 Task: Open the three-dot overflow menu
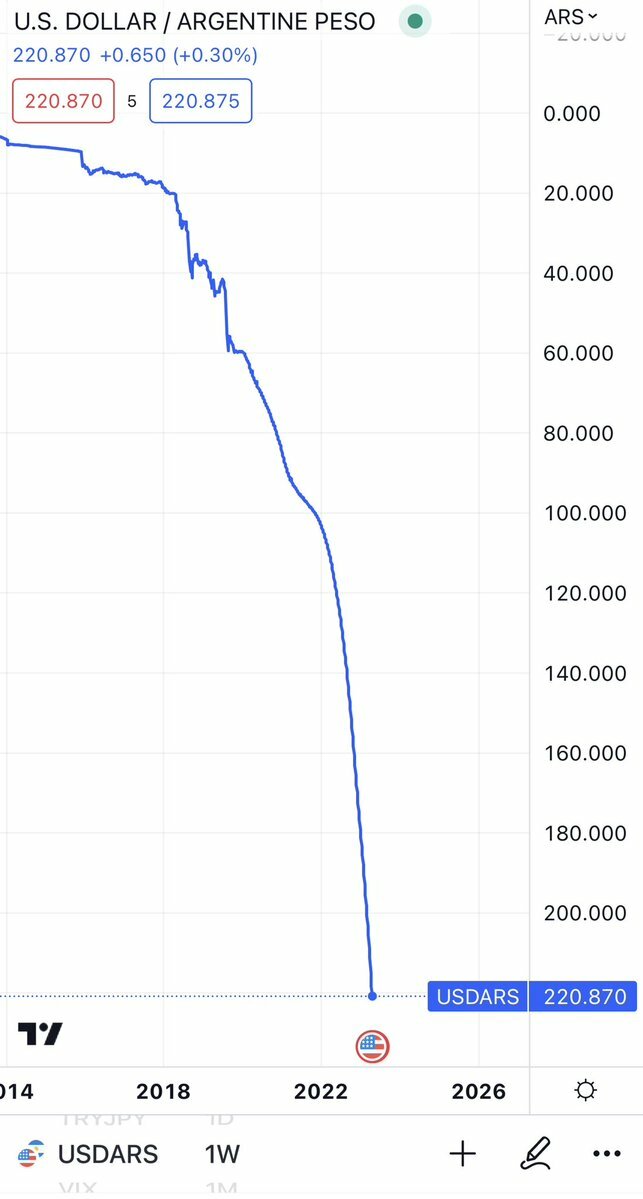[607, 1153]
